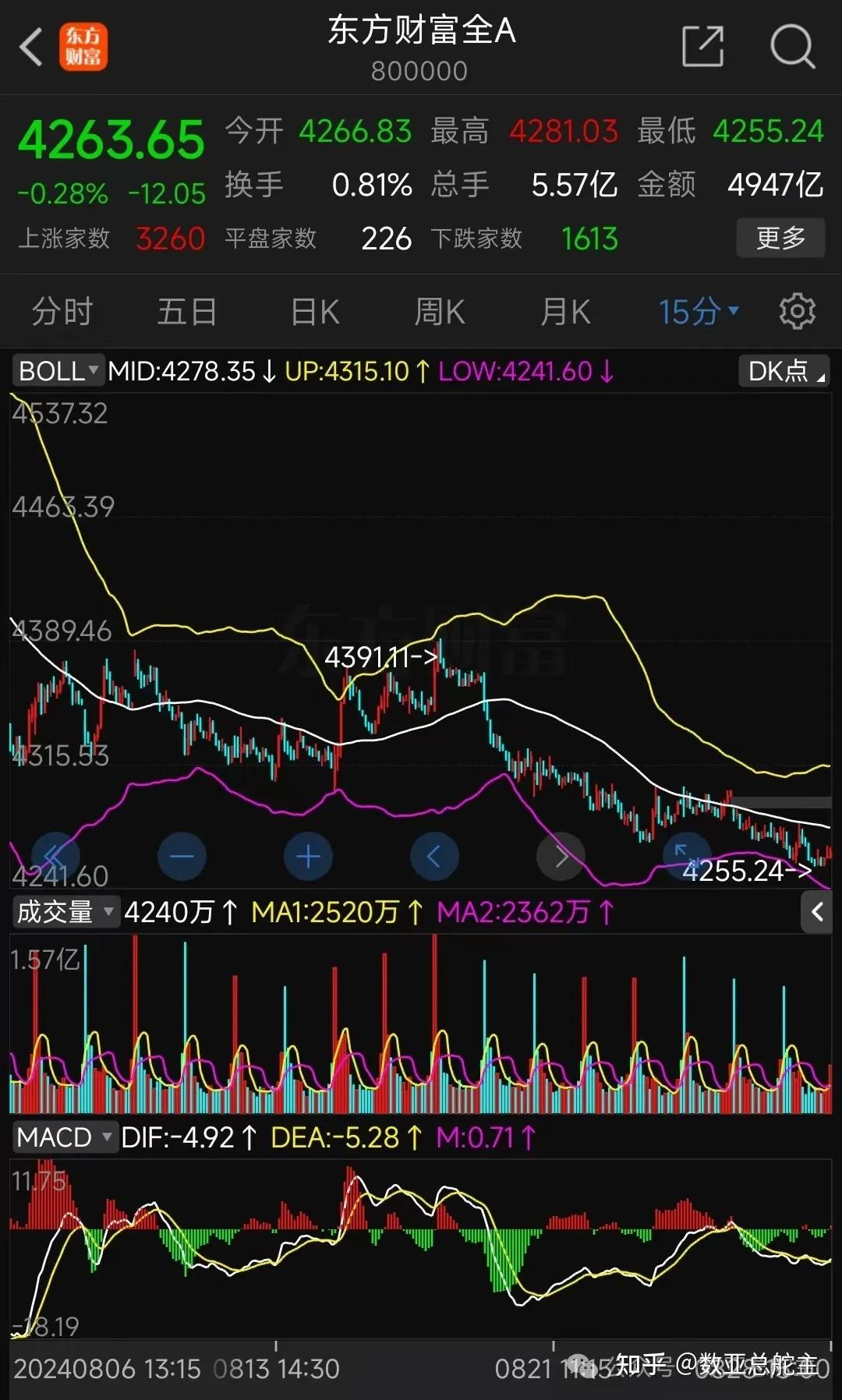Tap the share icon at top right

click(x=702, y=47)
